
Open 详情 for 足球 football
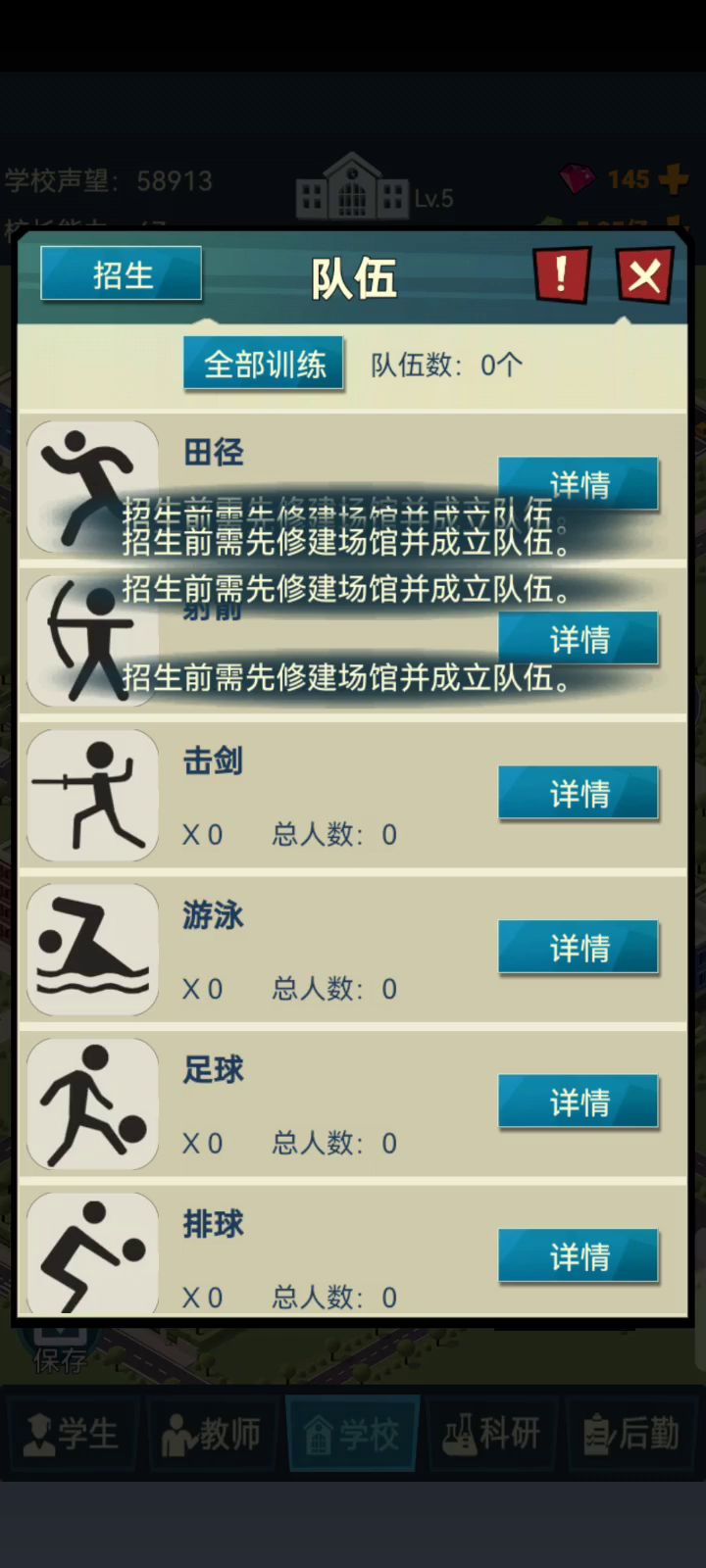point(578,1102)
